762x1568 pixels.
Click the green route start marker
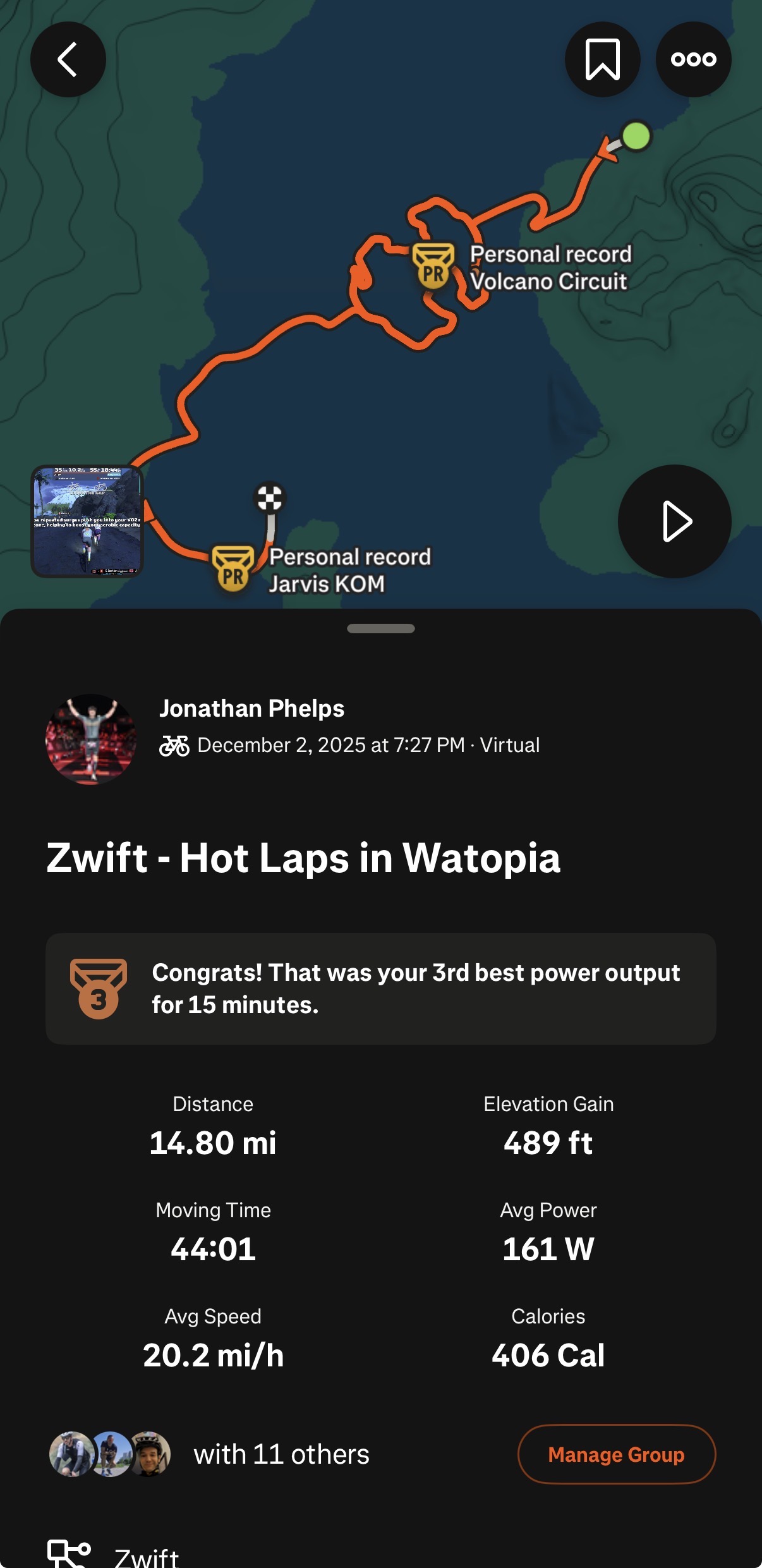coord(636,135)
